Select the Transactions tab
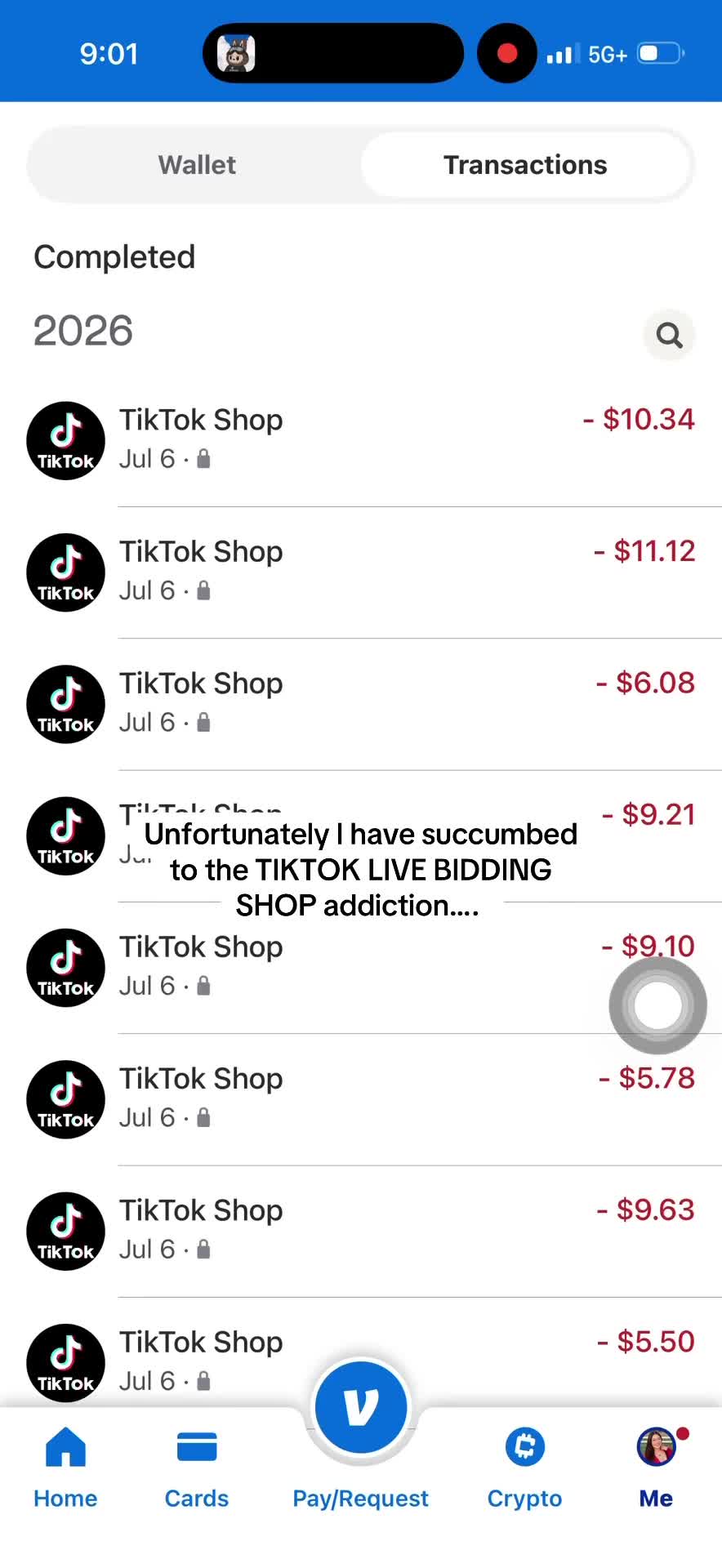The height and width of the screenshot is (1568, 722). pyautogui.click(x=525, y=165)
